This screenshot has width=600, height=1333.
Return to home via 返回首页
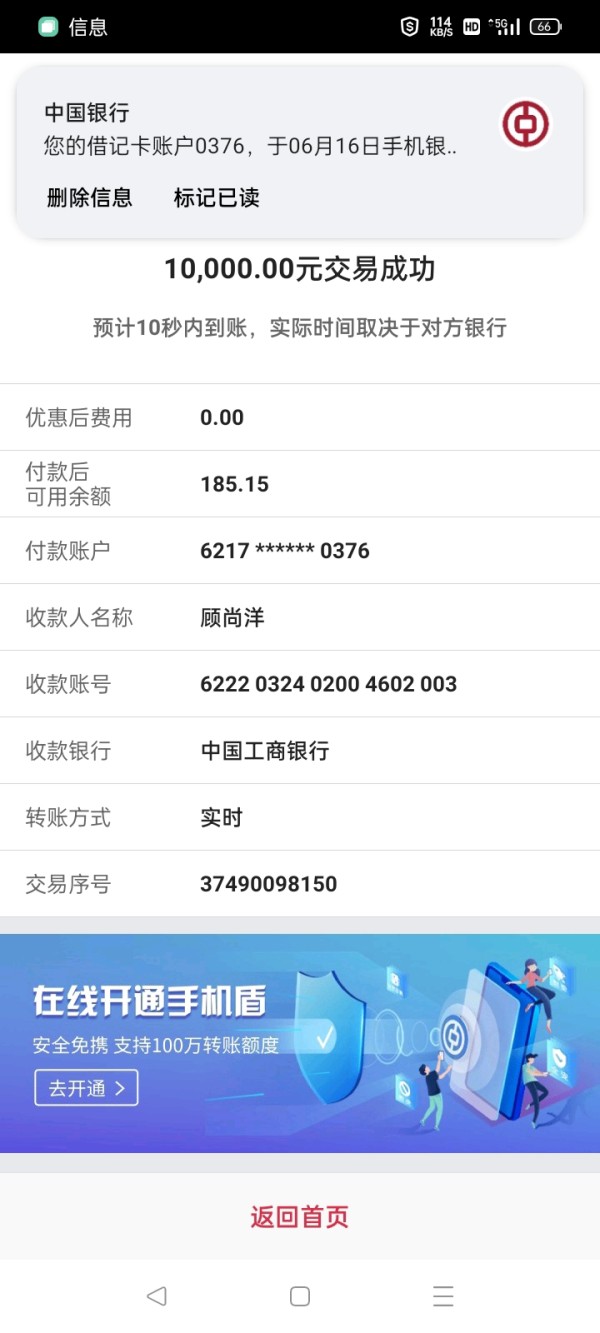pyautogui.click(x=300, y=1217)
